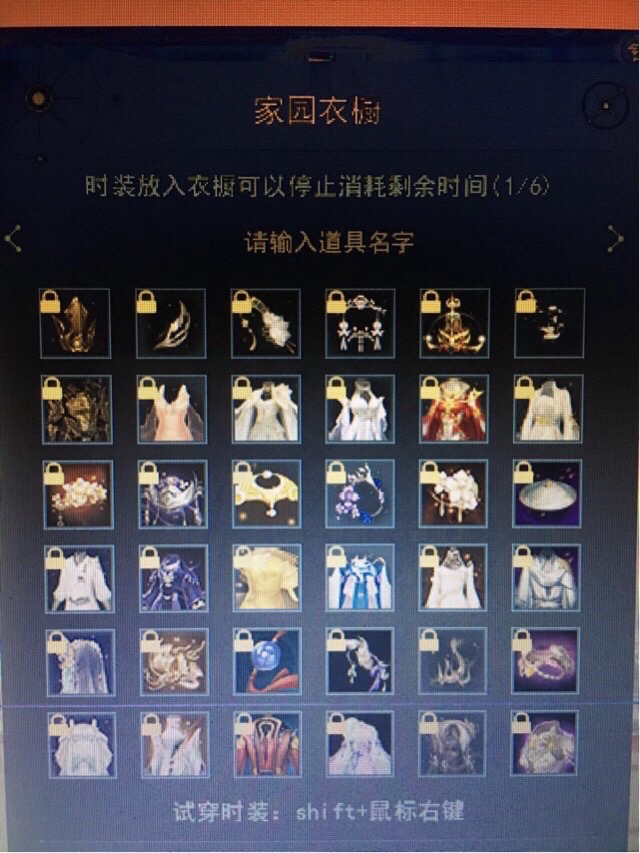Focus the item name search field
Screen dimensions: 640x853
pos(329,242)
